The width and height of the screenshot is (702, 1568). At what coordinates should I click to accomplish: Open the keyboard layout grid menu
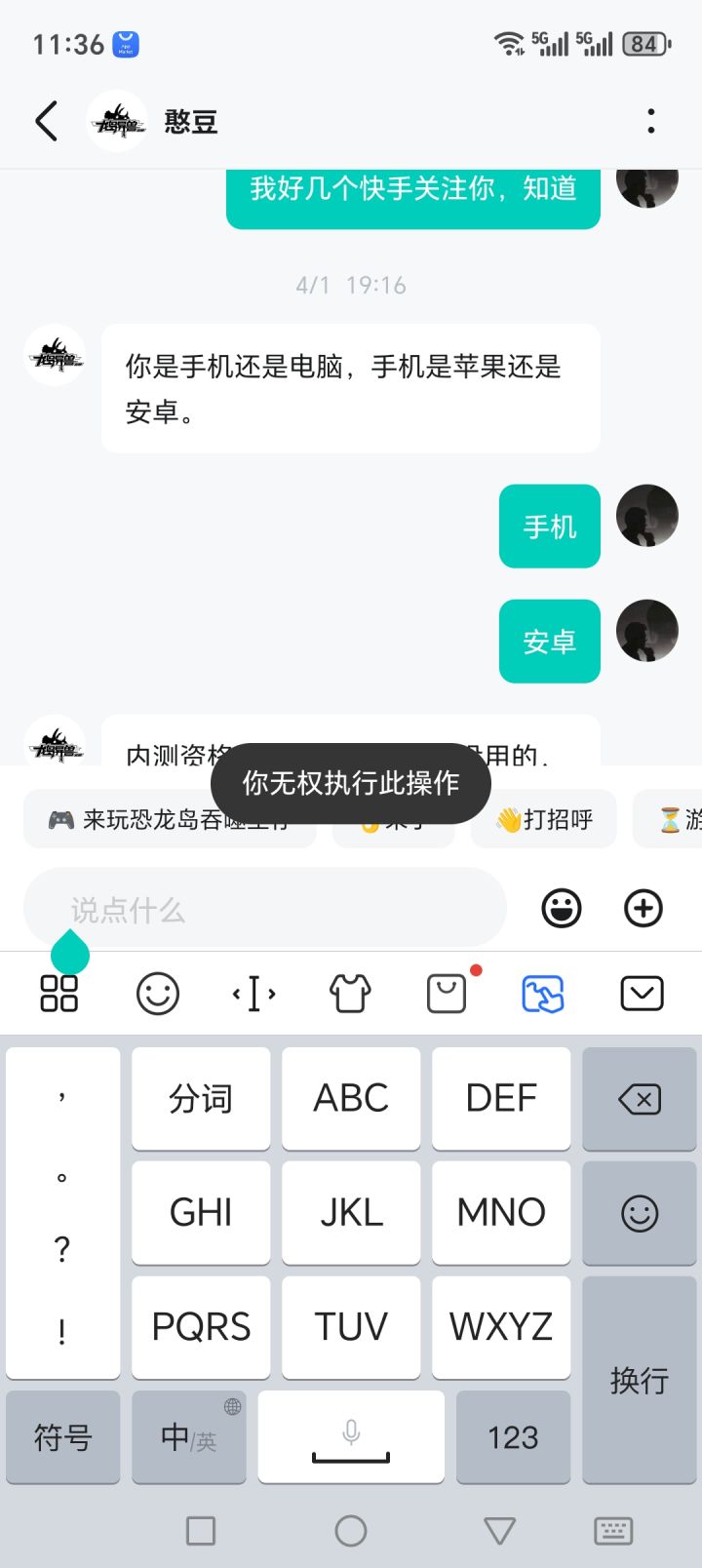[58, 993]
